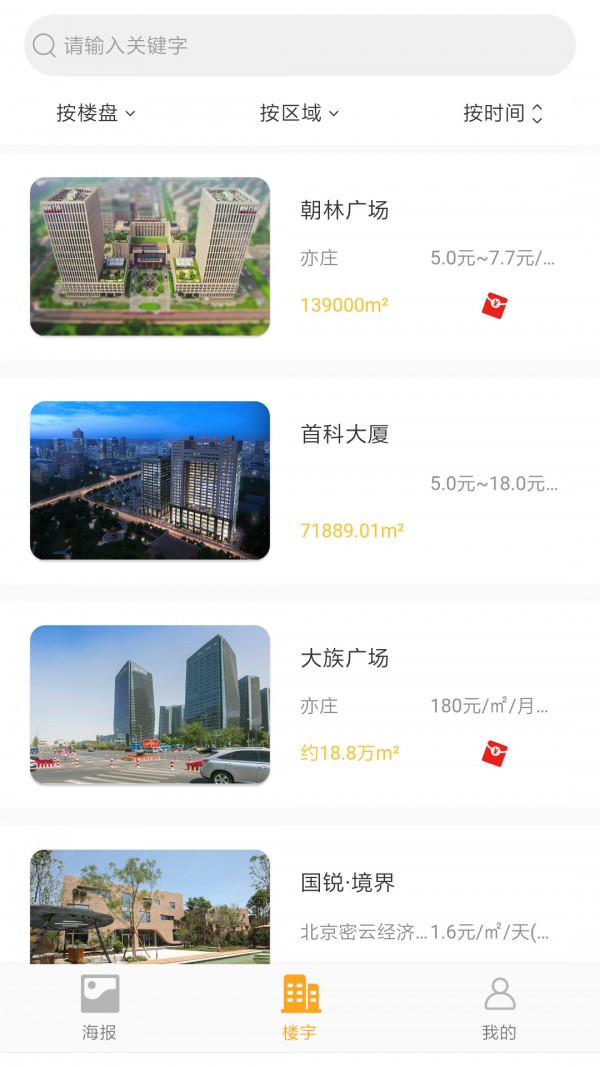Switch to the 海报 tab

point(100,1008)
